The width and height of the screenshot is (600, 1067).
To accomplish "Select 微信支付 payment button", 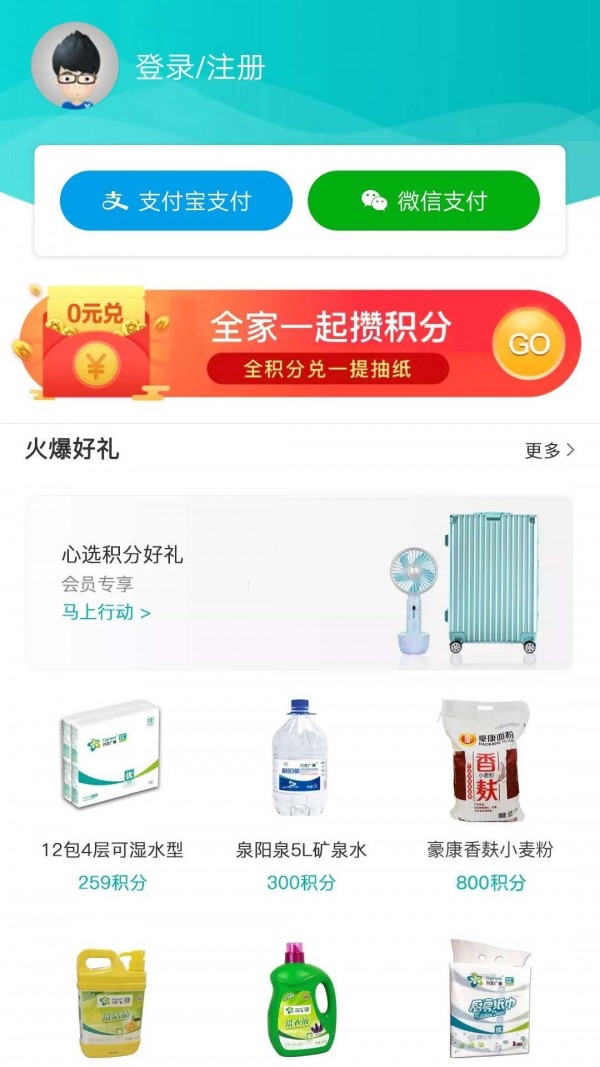I will pyautogui.click(x=423, y=201).
